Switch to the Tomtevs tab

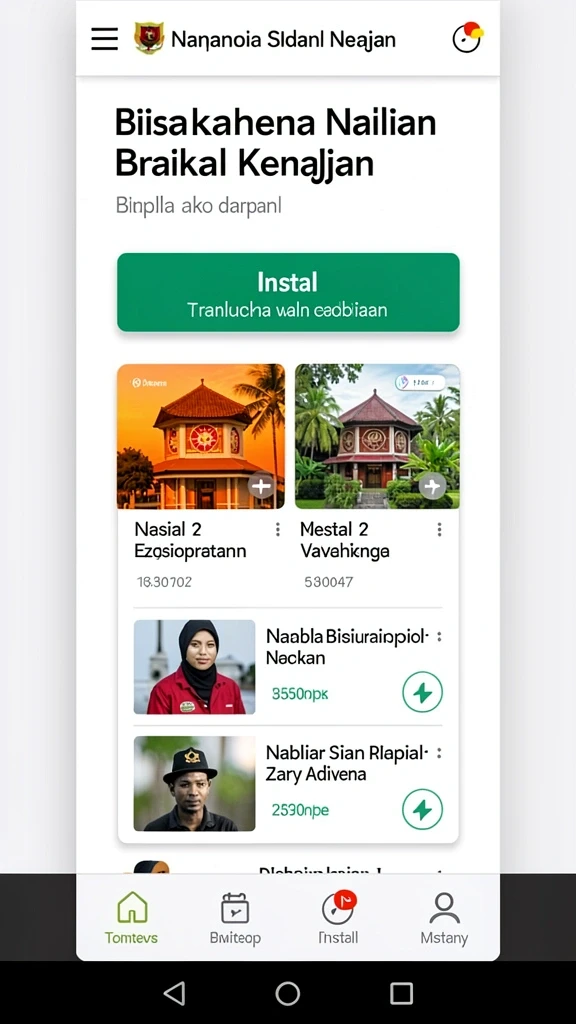pos(131,918)
